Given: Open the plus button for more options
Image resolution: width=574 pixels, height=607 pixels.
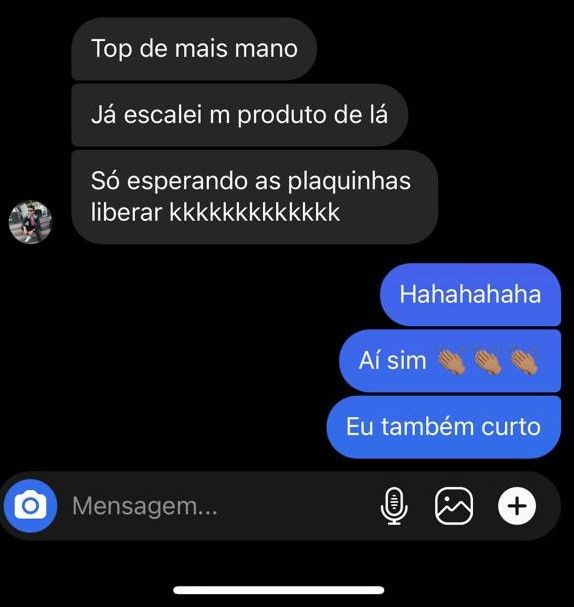Looking at the screenshot, I should pyautogui.click(x=517, y=506).
